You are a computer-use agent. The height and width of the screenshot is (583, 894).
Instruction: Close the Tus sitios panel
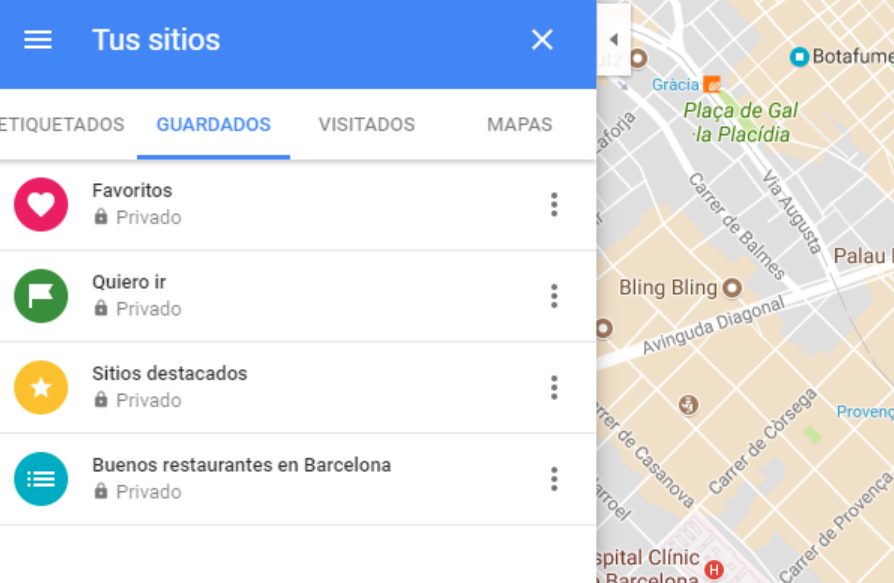pyautogui.click(x=541, y=40)
